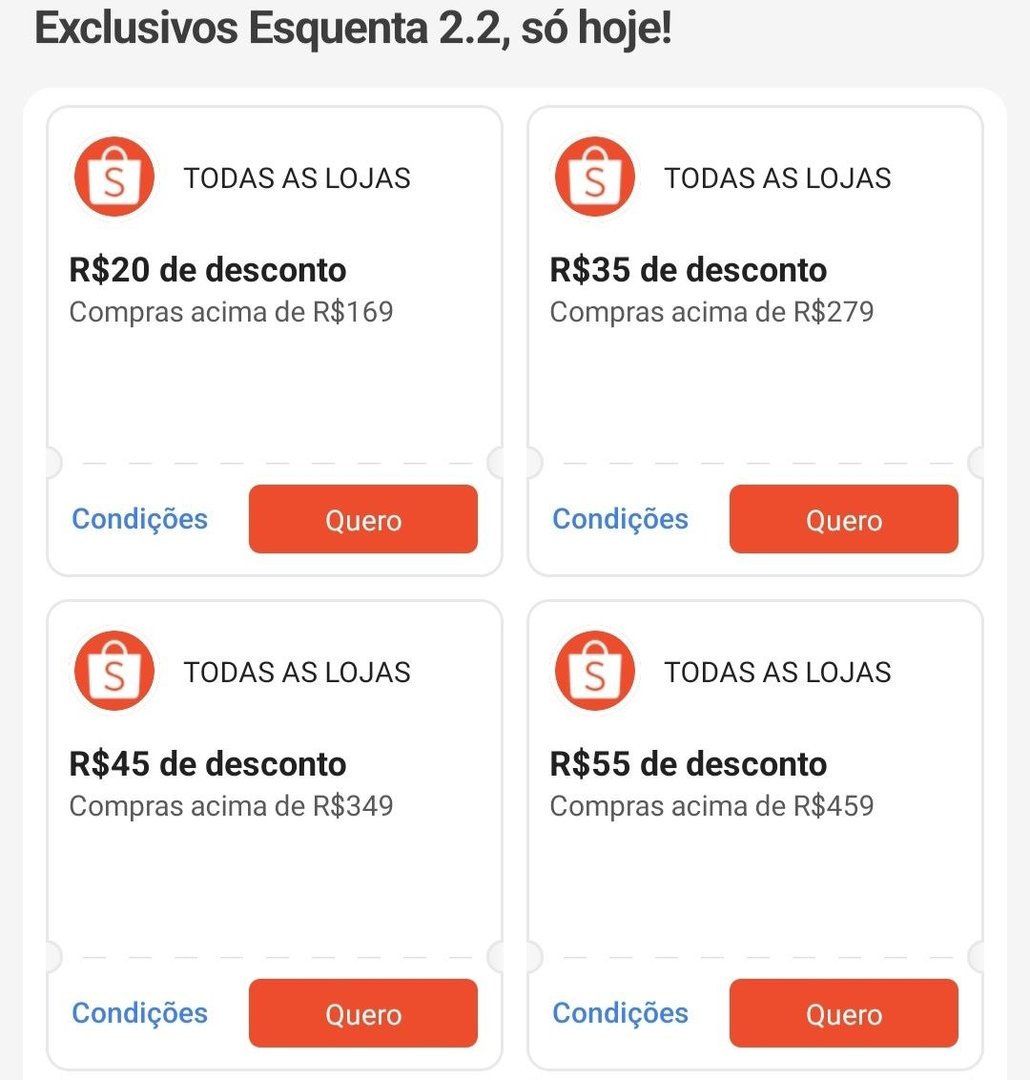The height and width of the screenshot is (1080, 1030).
Task: View Condições of the R$45 coupon
Action: point(139,1013)
